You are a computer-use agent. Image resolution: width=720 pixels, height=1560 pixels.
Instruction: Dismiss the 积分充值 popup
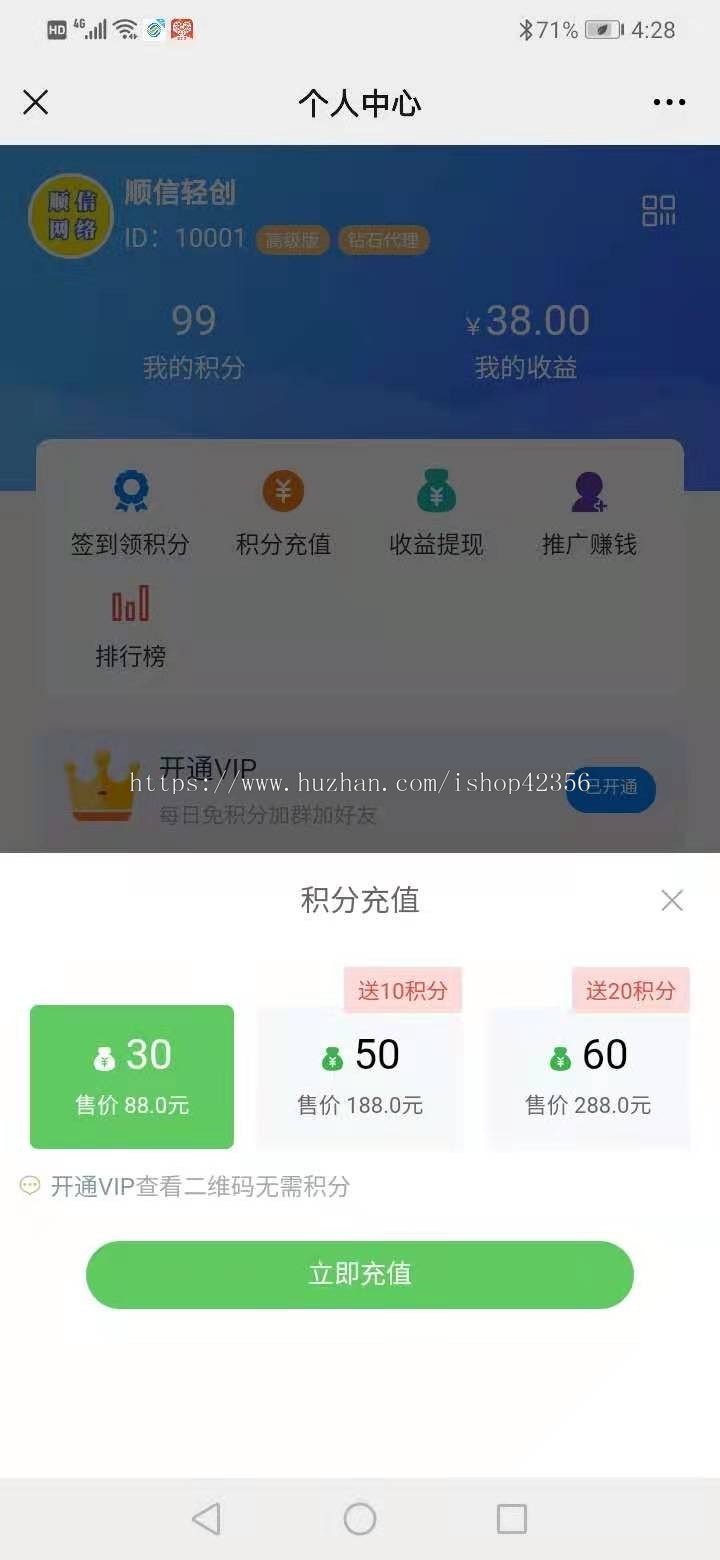click(x=672, y=900)
